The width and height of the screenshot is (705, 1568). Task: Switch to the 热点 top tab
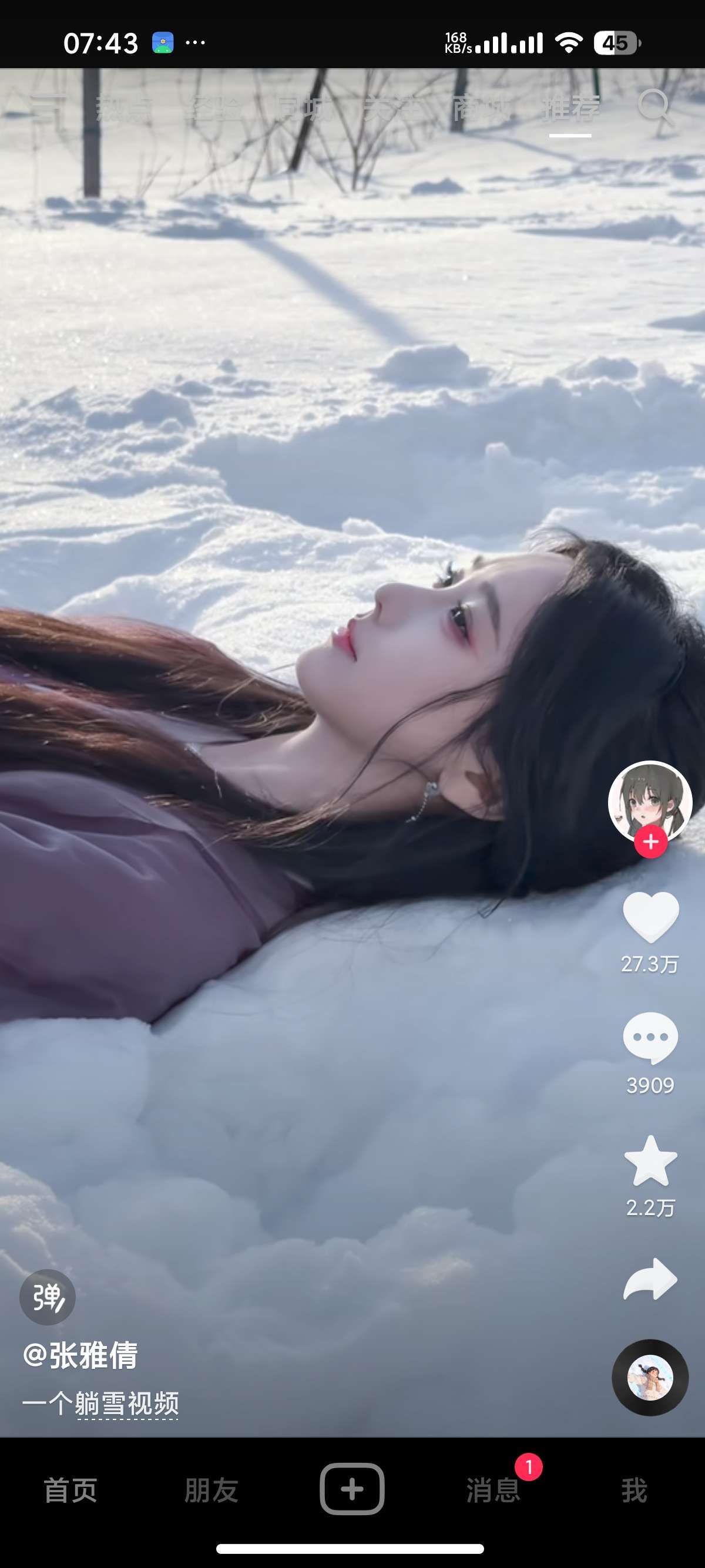(123, 108)
